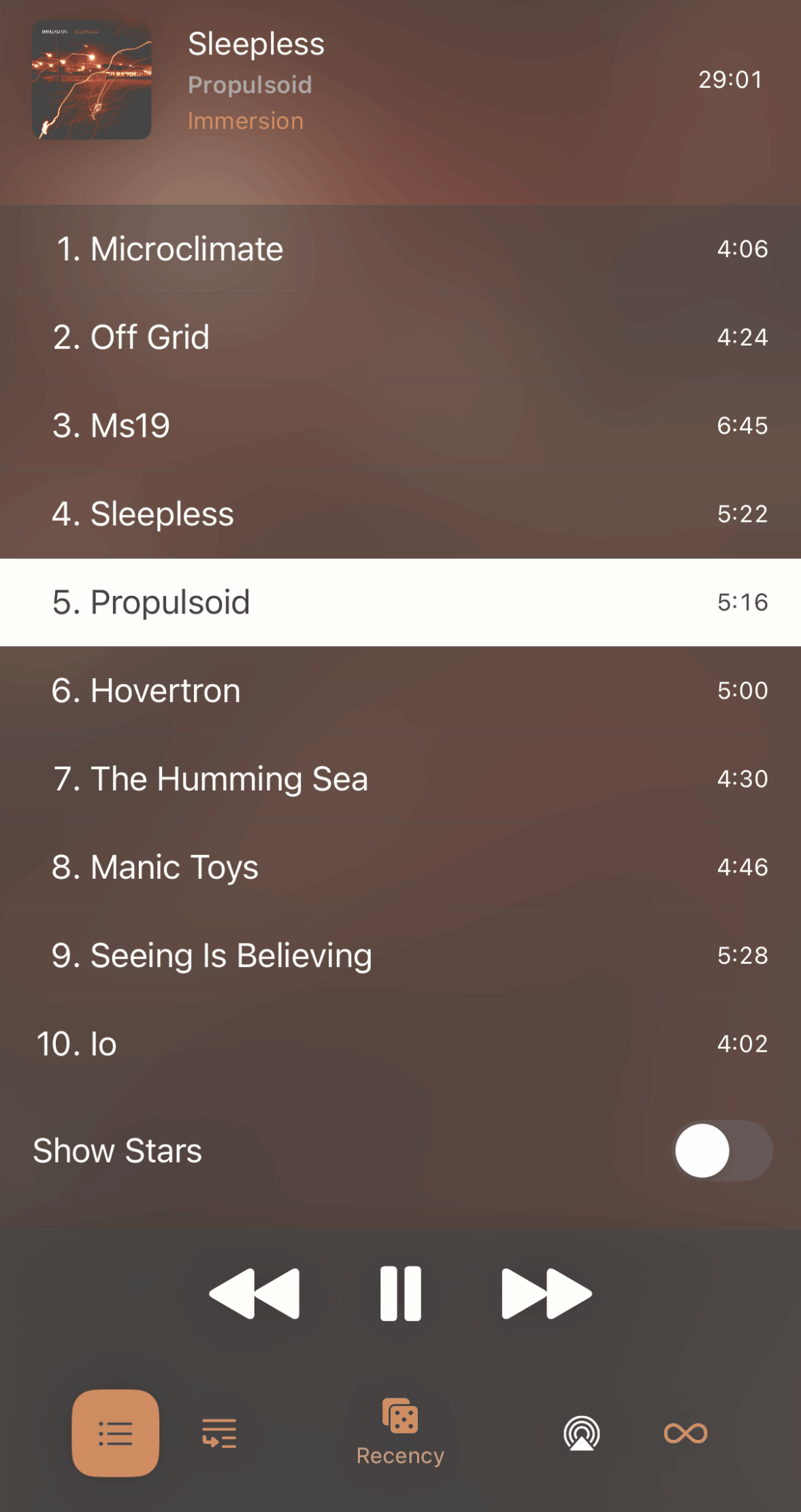Play track 3 Ms19
Screen dimensions: 801x1512
coord(400,426)
